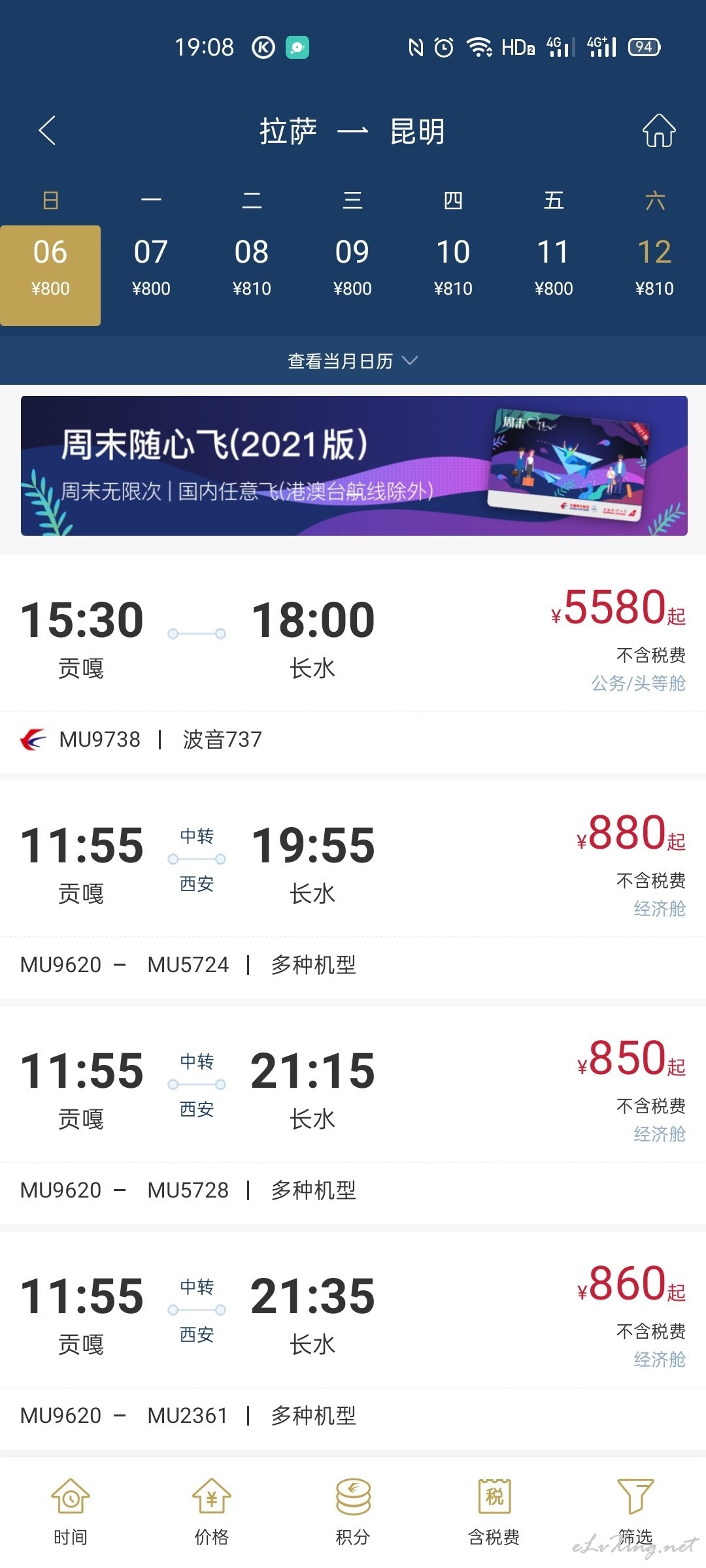This screenshot has height=1568, width=706.
Task: Select Saturday the 12th ¥810
Action: (654, 274)
